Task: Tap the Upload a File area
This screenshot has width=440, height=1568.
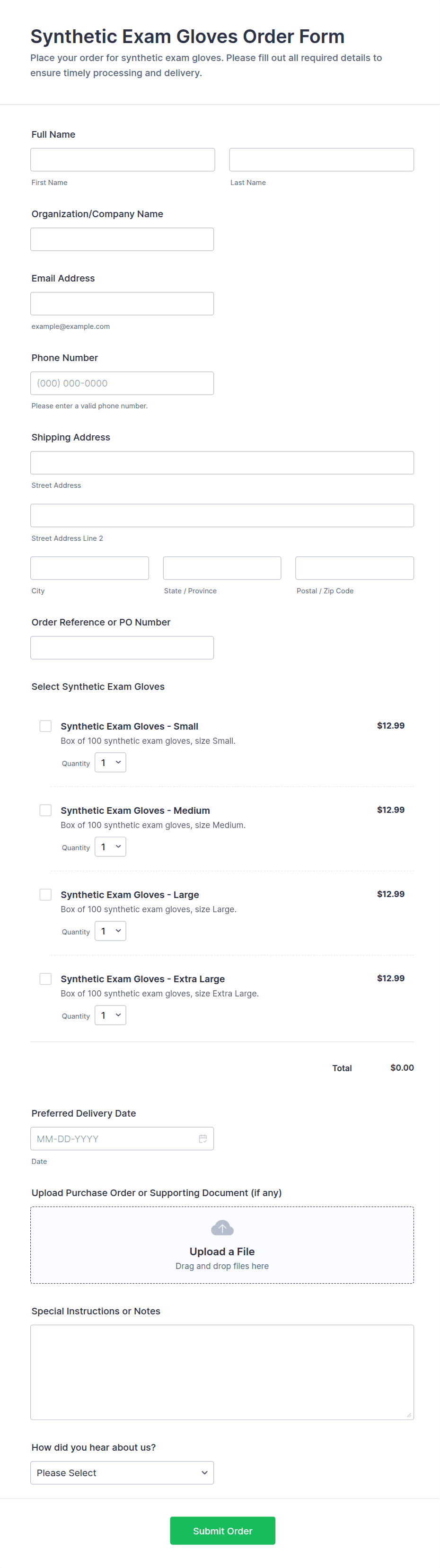Action: (x=221, y=1245)
